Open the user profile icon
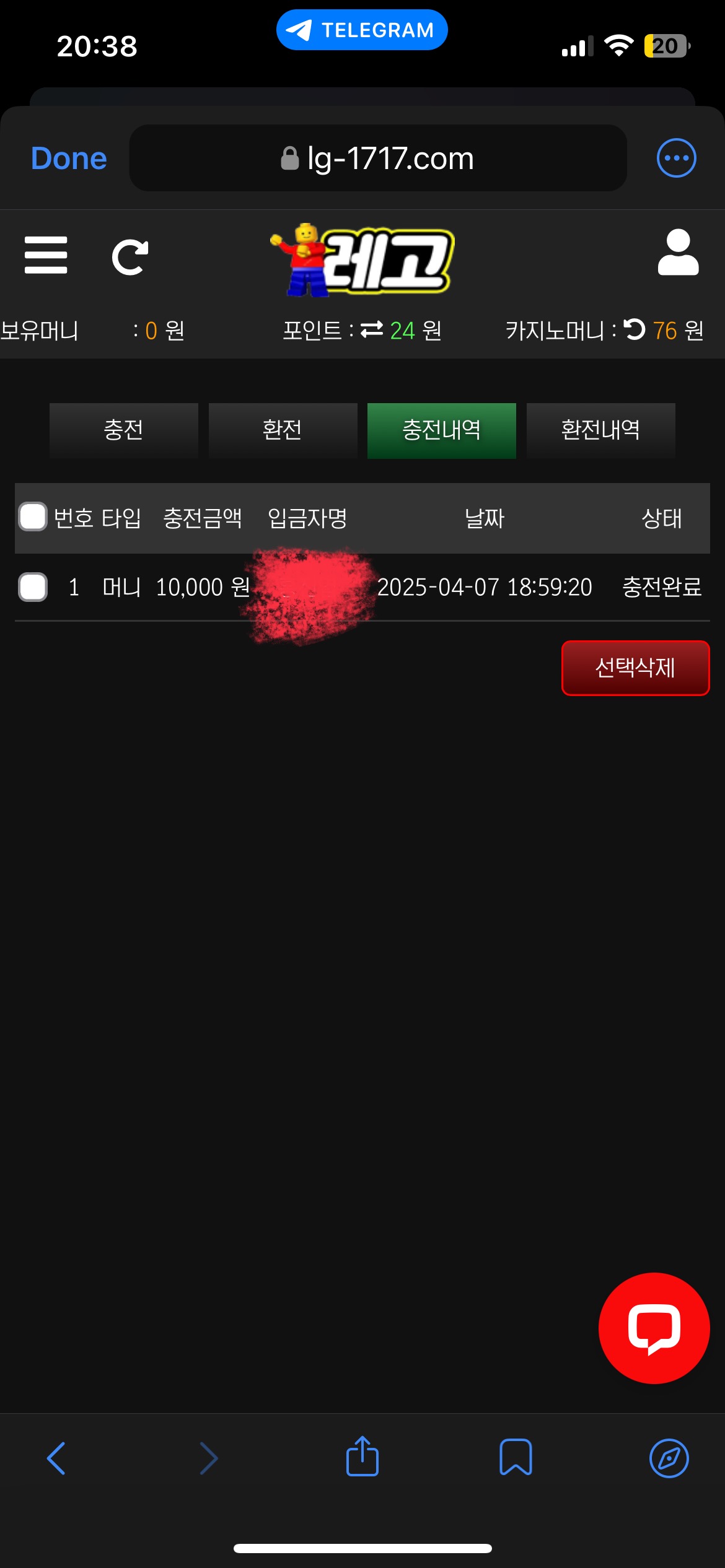Screen dimensions: 725x1568 tap(678, 253)
